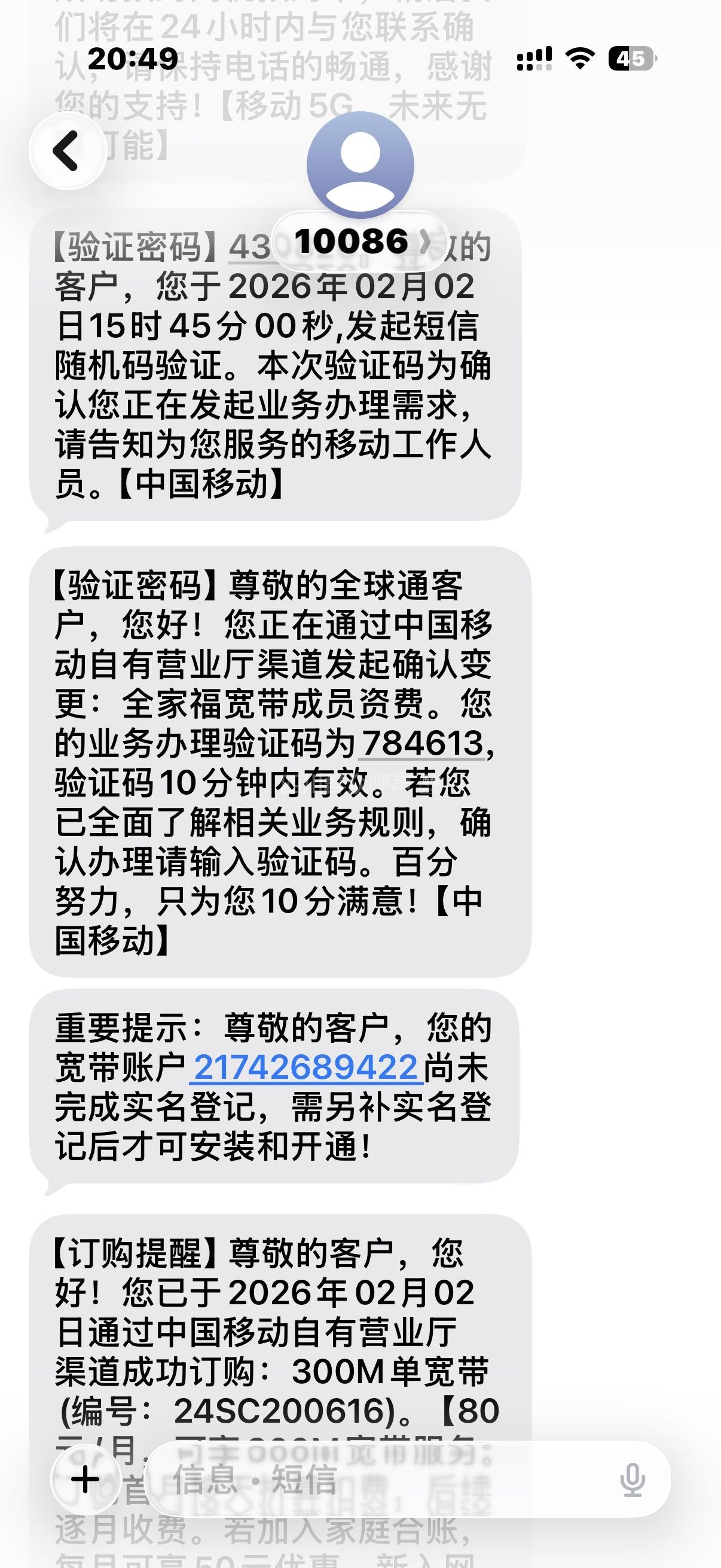Open contact details for 10086

360,242
